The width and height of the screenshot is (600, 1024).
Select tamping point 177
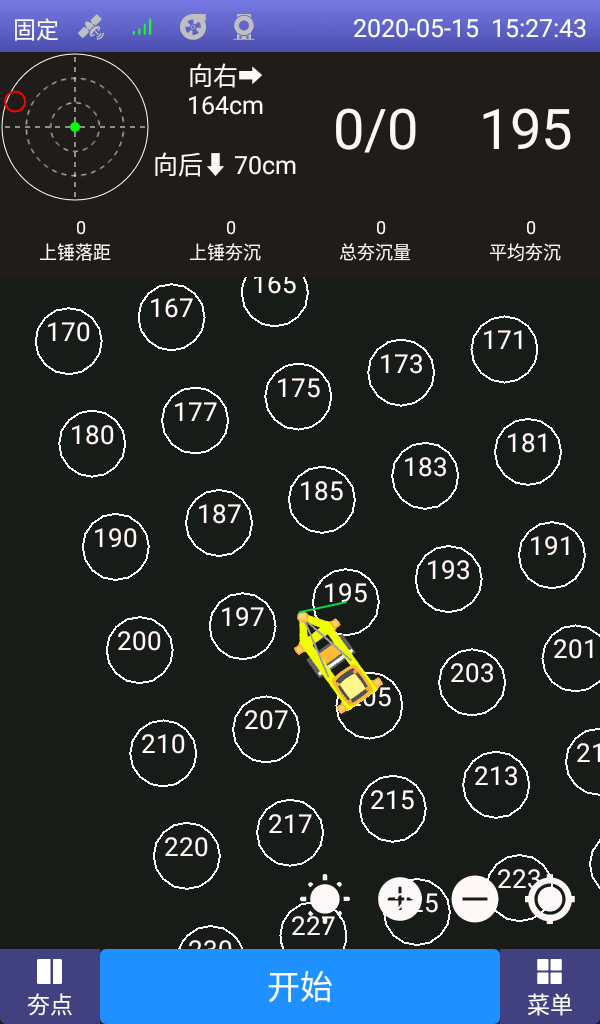tap(195, 421)
